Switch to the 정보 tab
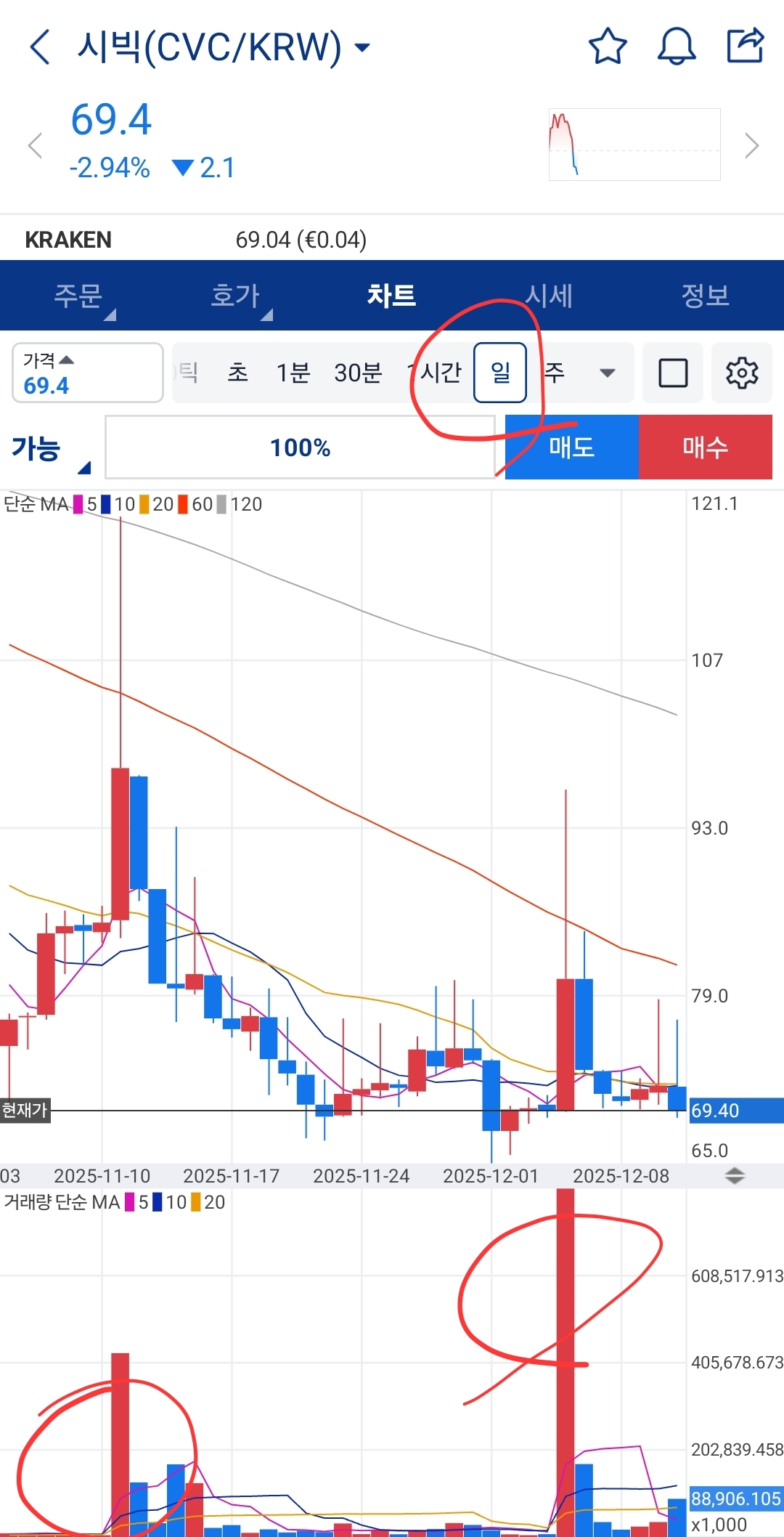The height and width of the screenshot is (1537, 784). [x=705, y=296]
